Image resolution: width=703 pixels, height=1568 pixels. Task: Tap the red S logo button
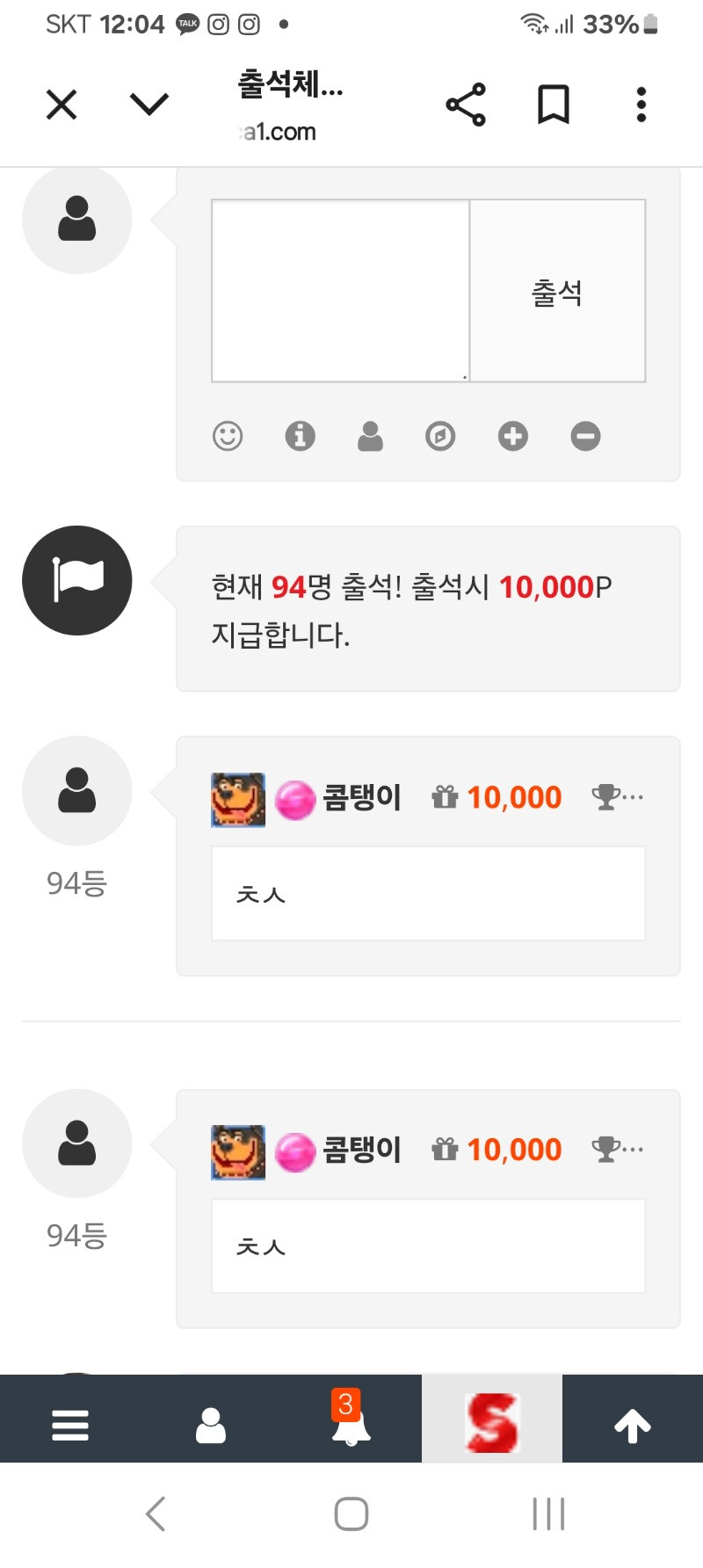[x=492, y=1421]
